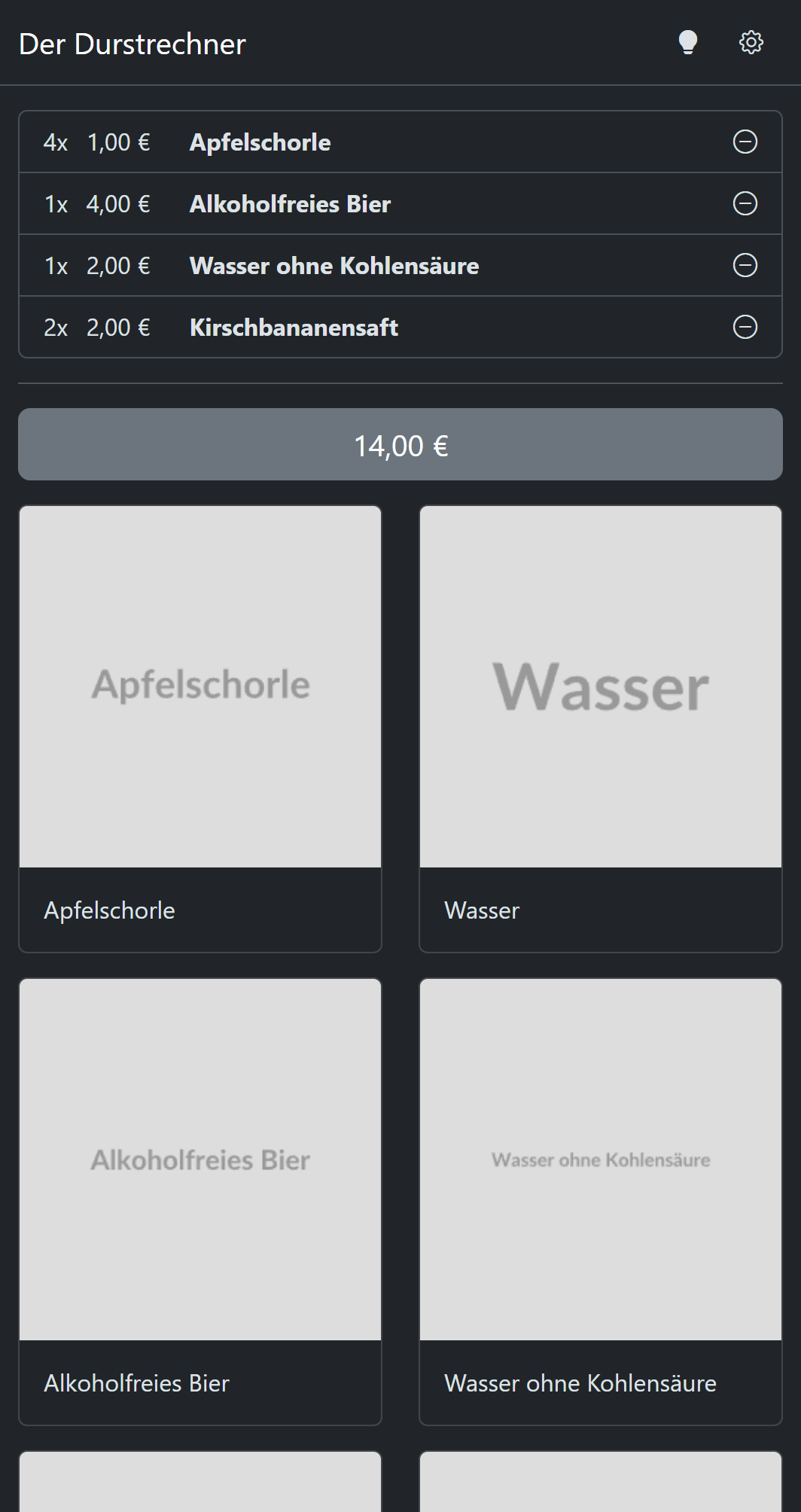Add a Wasser via its card
801x1512 pixels.
click(x=600, y=727)
